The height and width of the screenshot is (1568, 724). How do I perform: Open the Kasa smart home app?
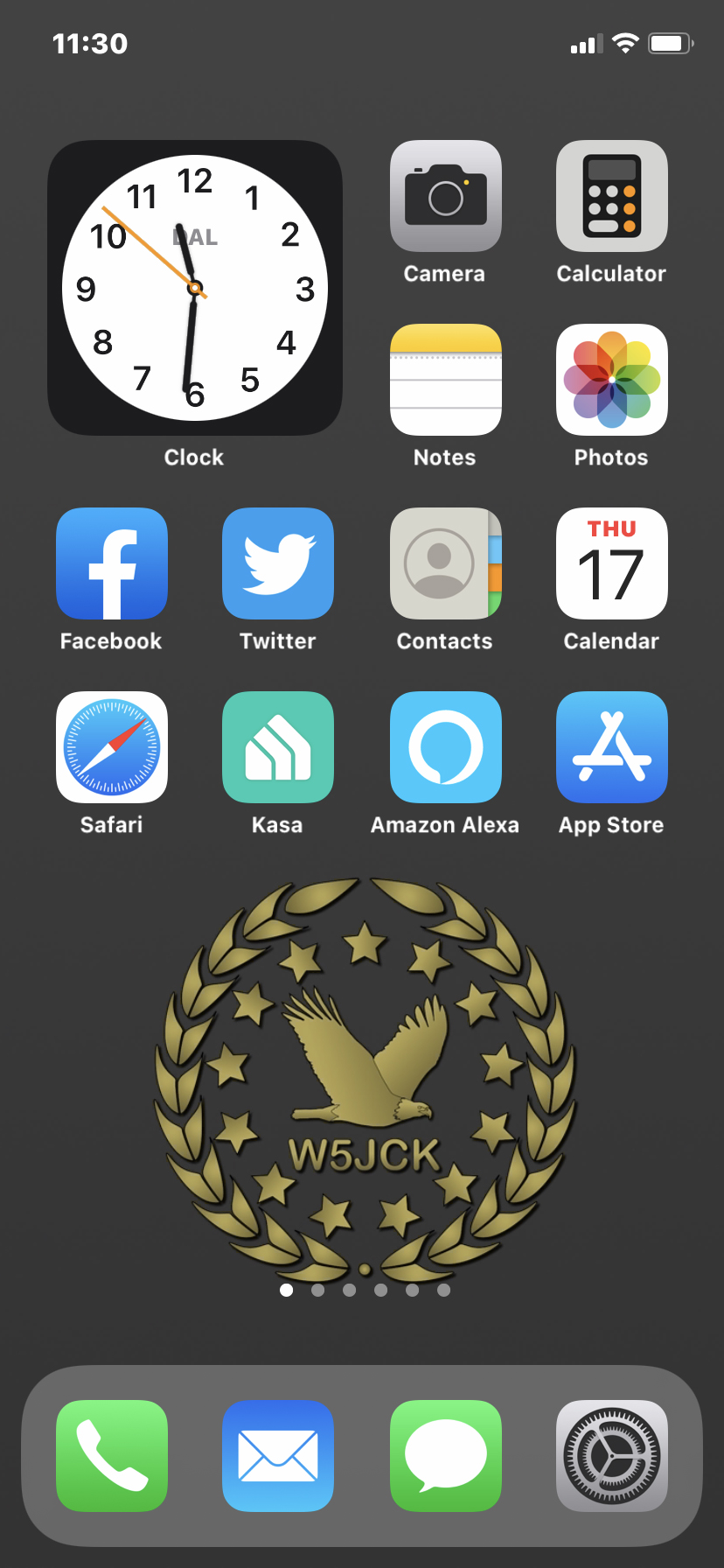pos(278,748)
